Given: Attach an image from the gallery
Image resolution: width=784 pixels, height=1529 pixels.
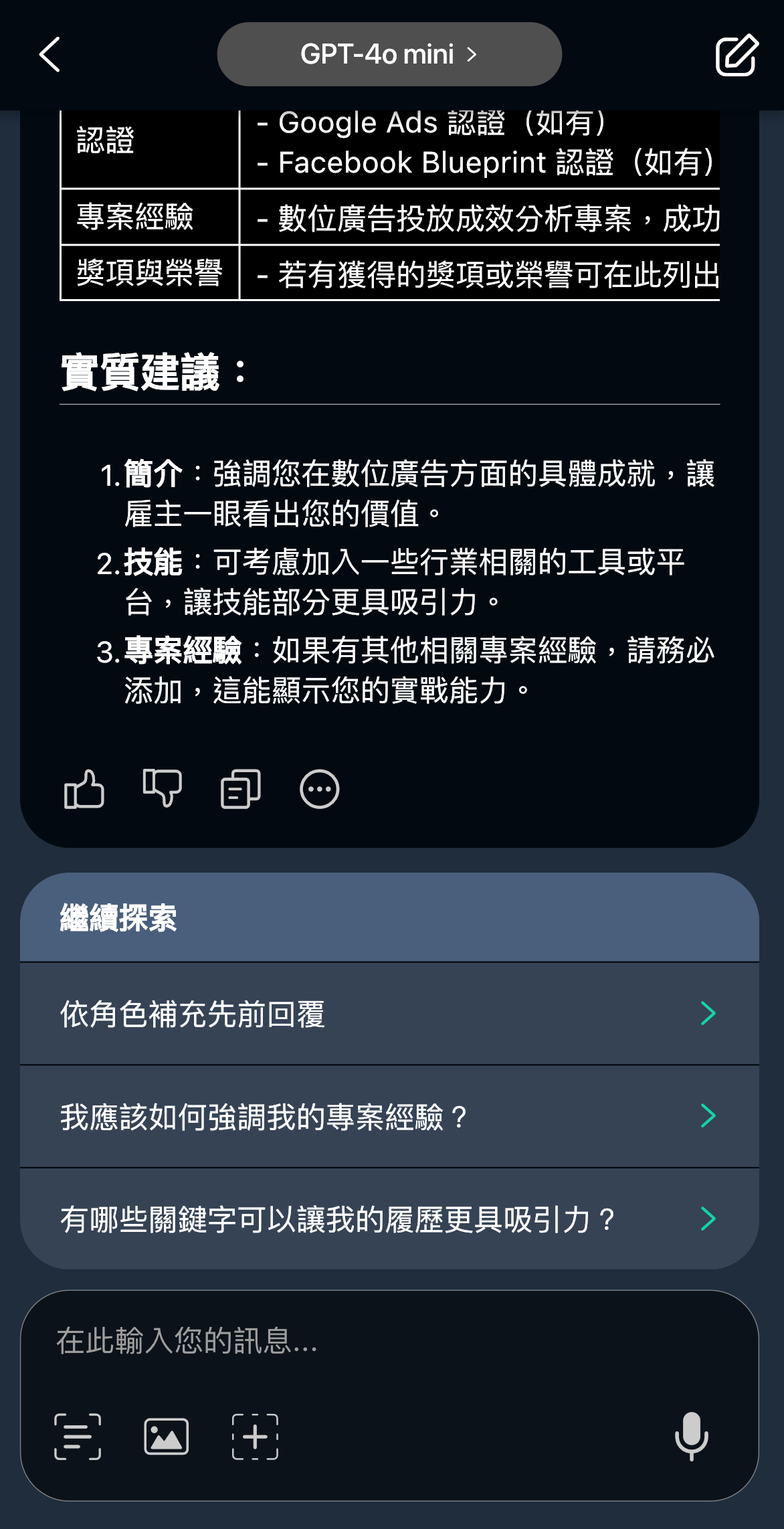Looking at the screenshot, I should point(167,1436).
